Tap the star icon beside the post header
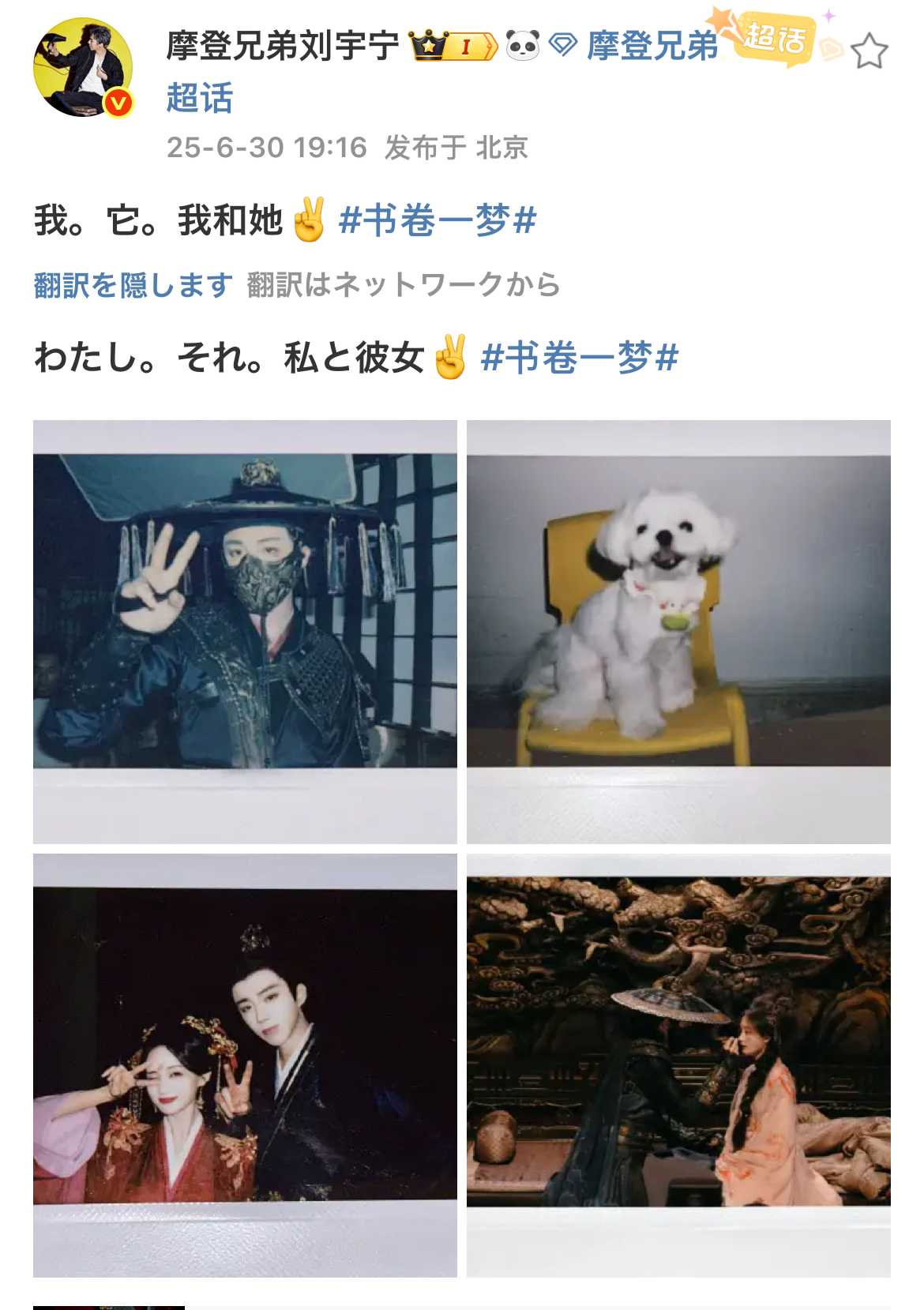Viewport: 924px width, 1310px height. point(869,52)
